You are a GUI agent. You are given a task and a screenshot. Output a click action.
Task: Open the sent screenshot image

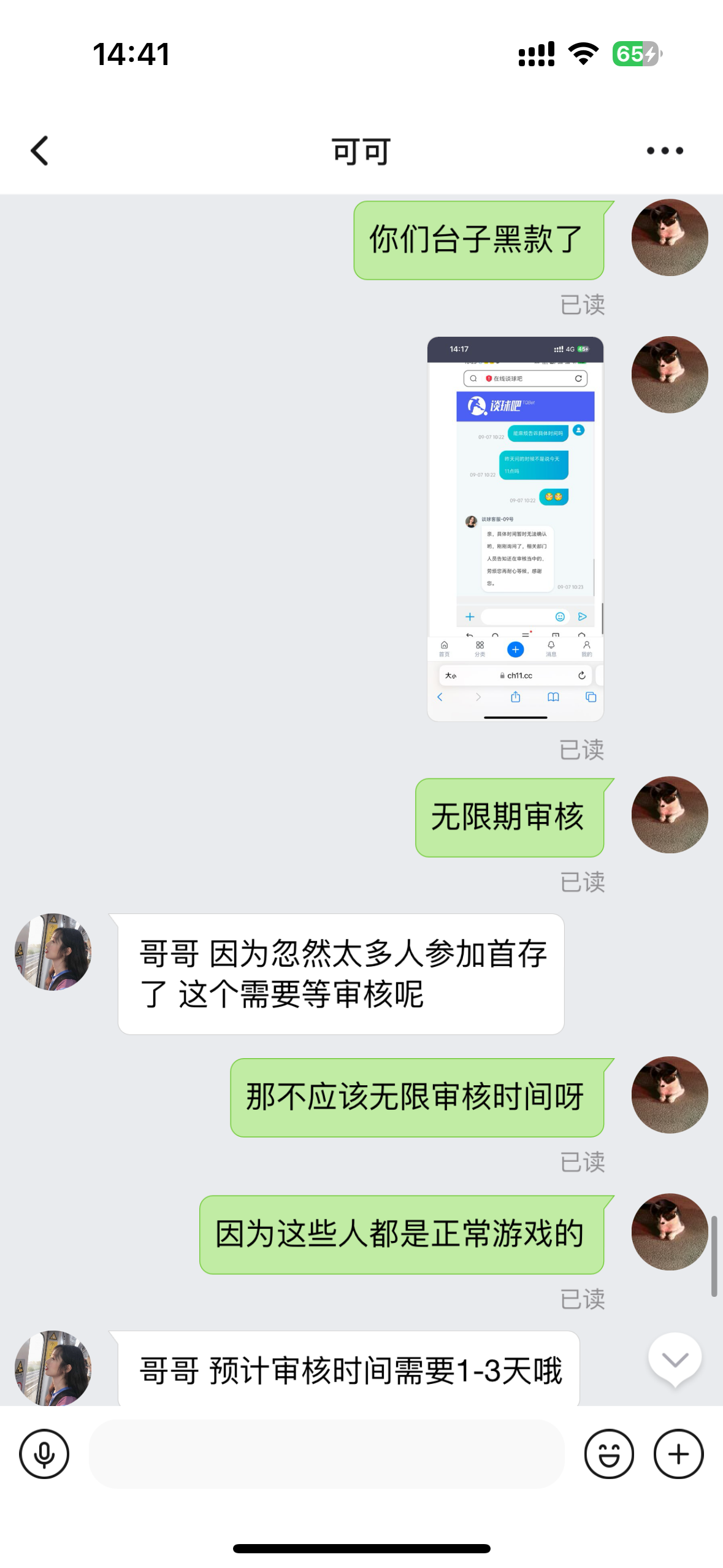(x=515, y=528)
